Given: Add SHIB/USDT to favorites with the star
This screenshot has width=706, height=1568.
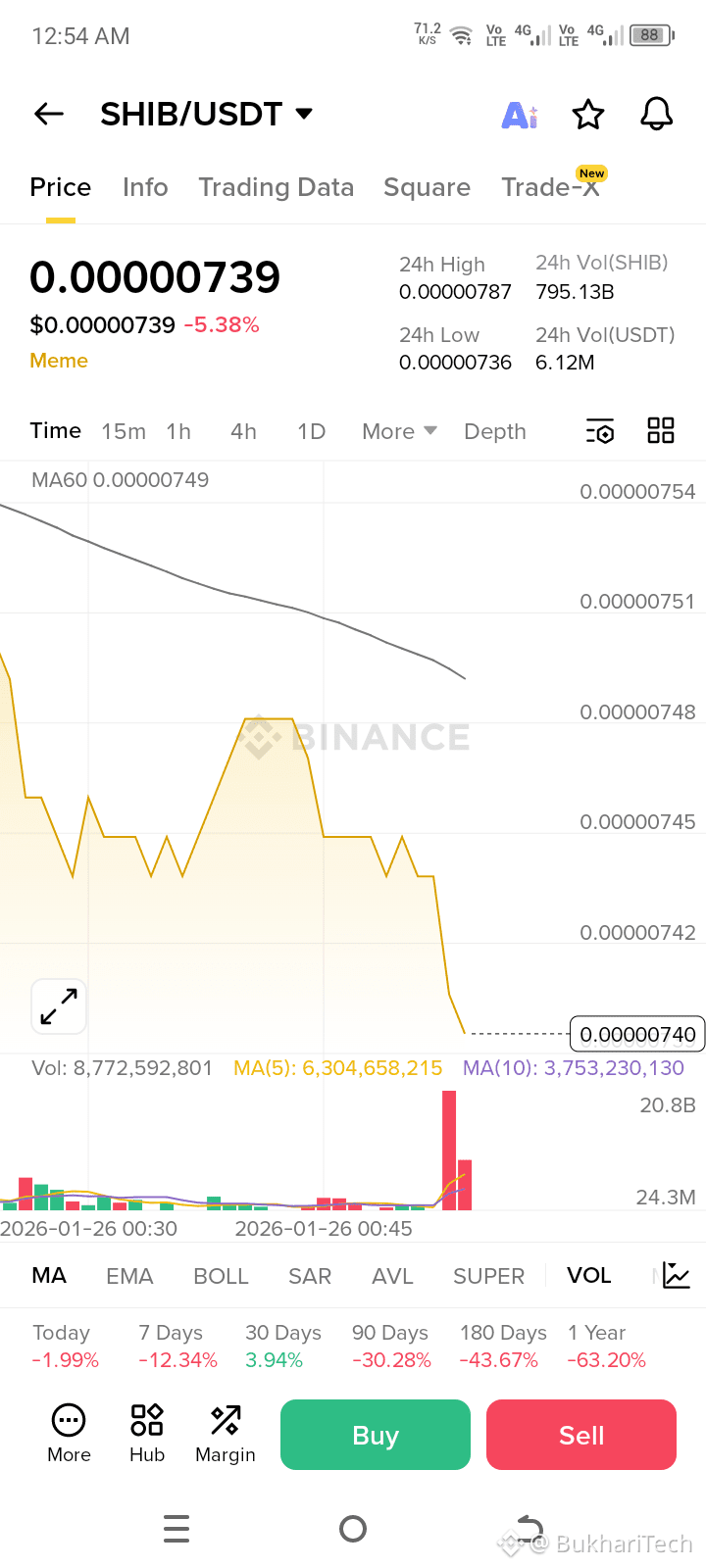Looking at the screenshot, I should 588,115.
